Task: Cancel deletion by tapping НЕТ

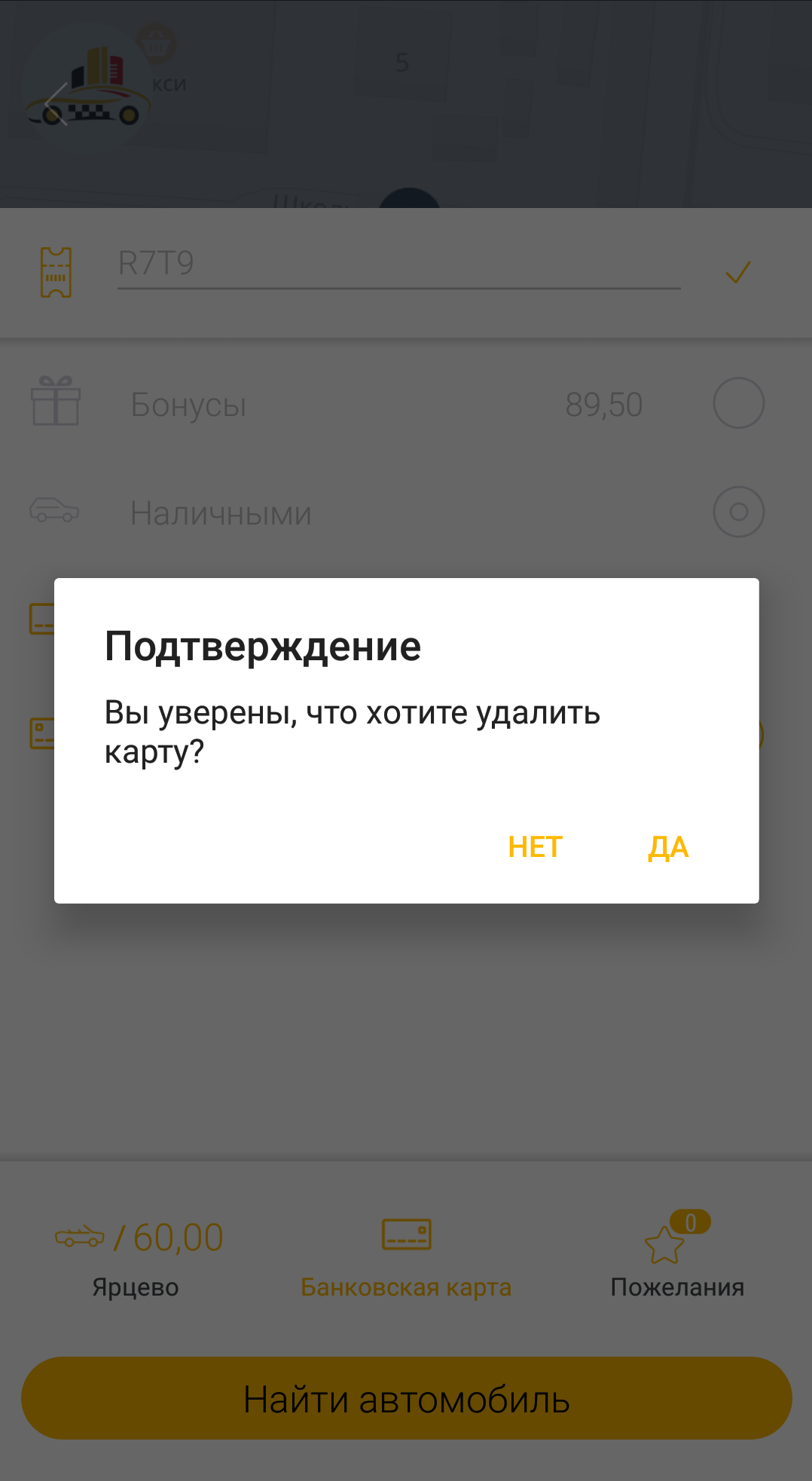Action: point(536,847)
